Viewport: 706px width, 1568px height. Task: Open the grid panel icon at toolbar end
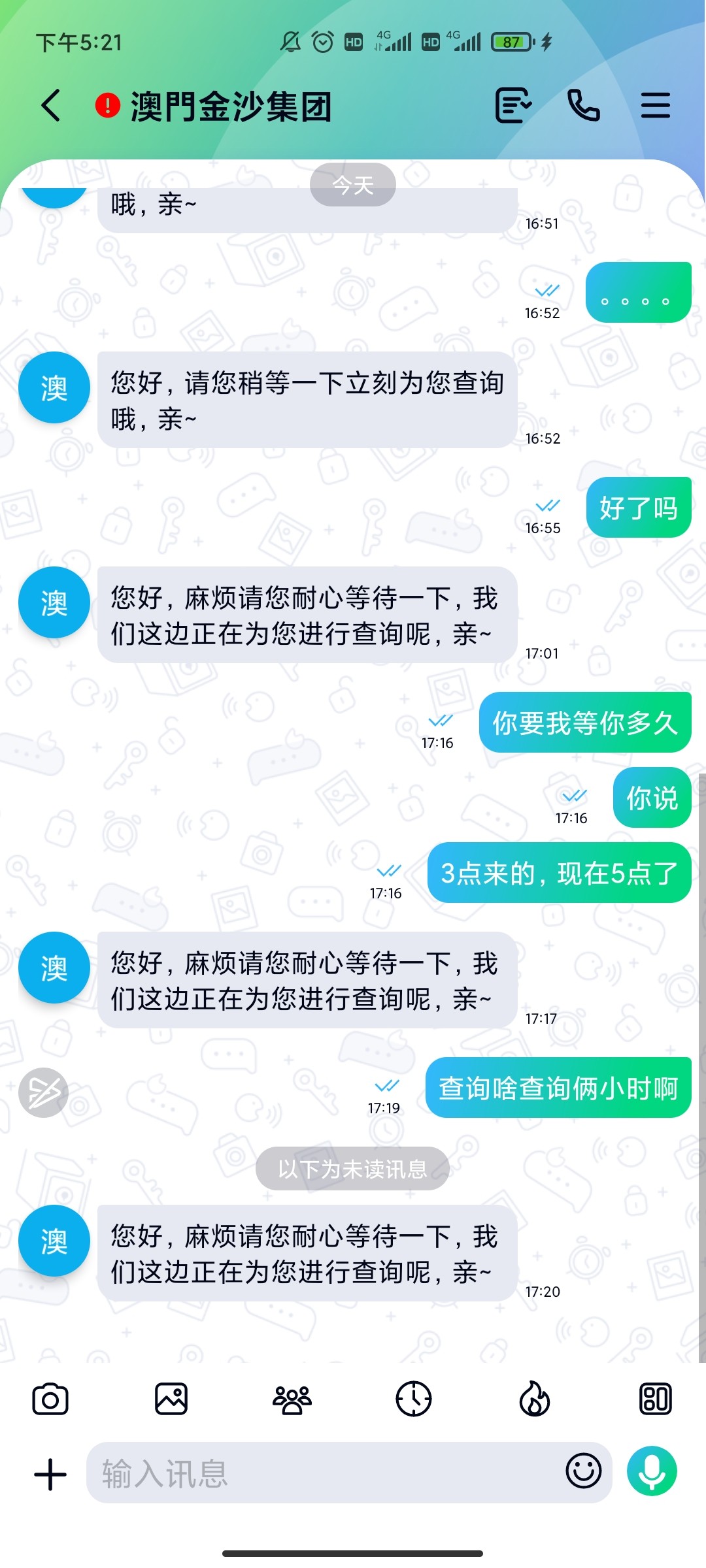(x=655, y=1399)
